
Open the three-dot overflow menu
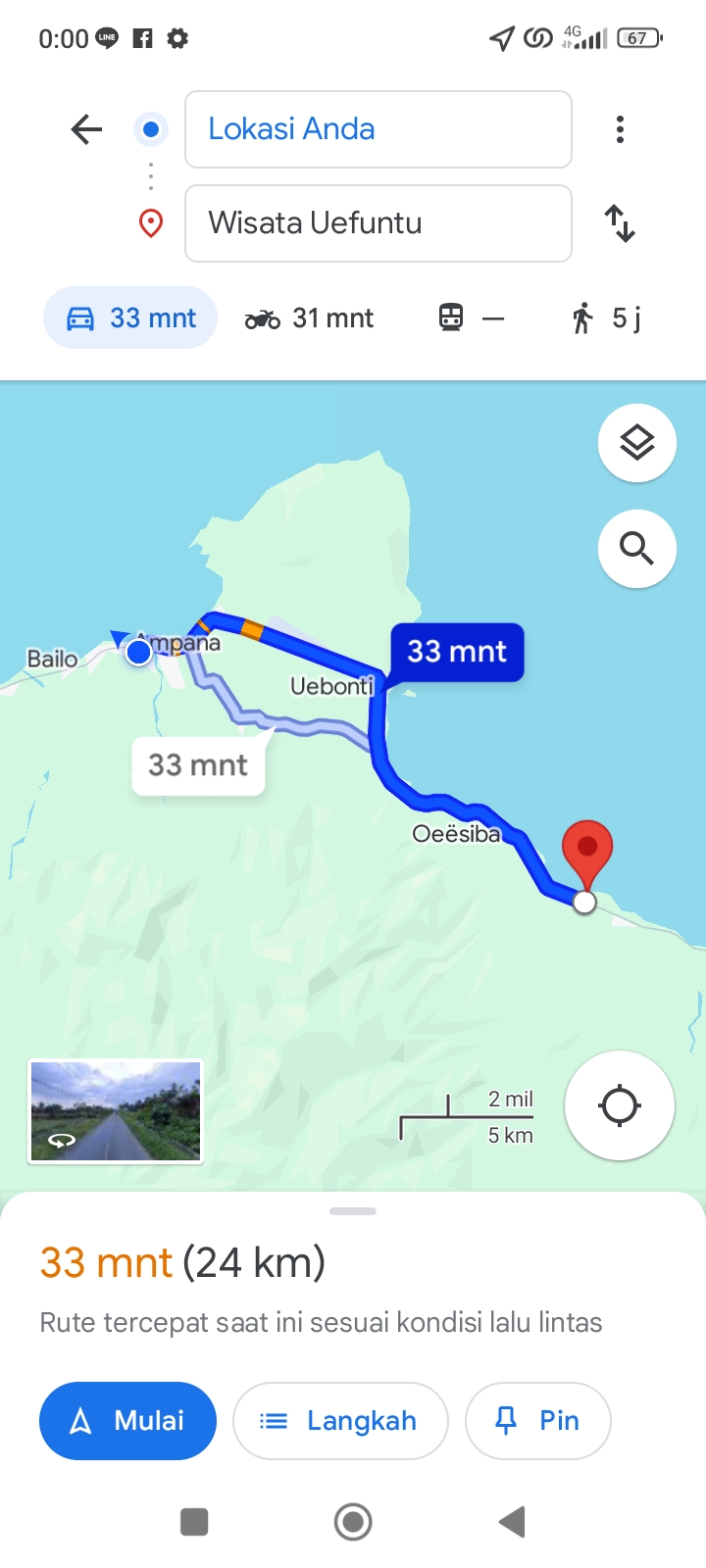click(620, 129)
